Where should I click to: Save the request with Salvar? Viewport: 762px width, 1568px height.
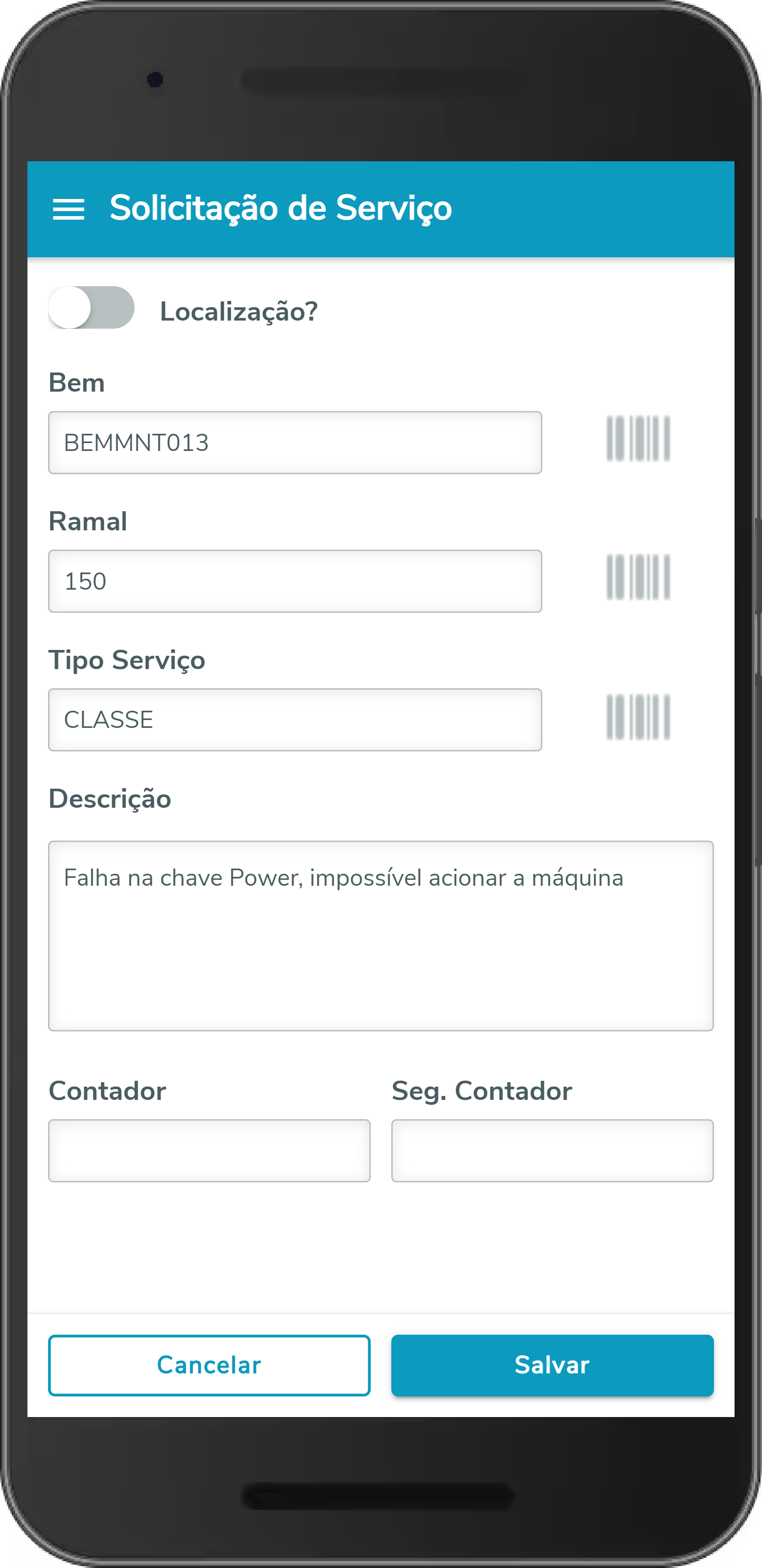pyautogui.click(x=552, y=1365)
